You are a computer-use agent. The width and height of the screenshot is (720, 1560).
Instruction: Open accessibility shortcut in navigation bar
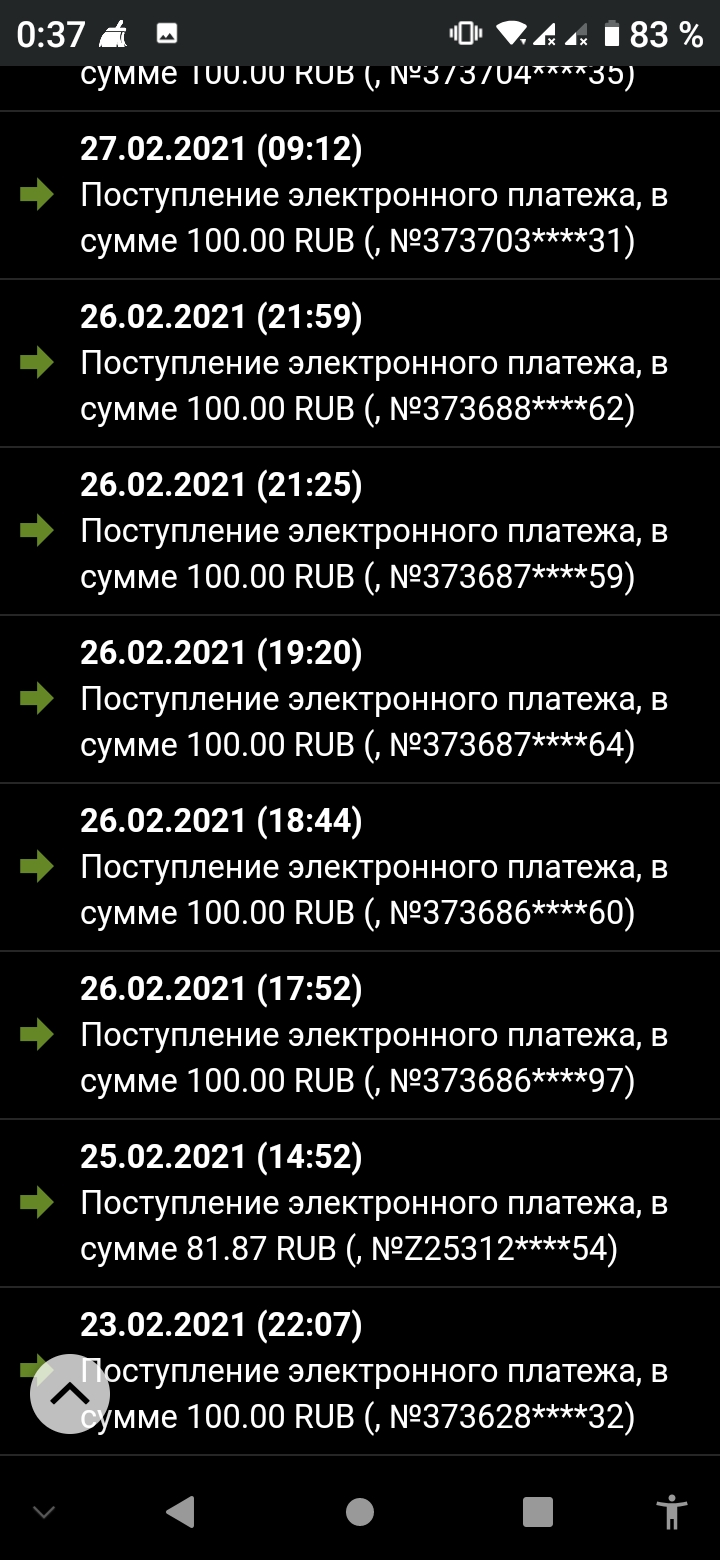click(x=676, y=1512)
